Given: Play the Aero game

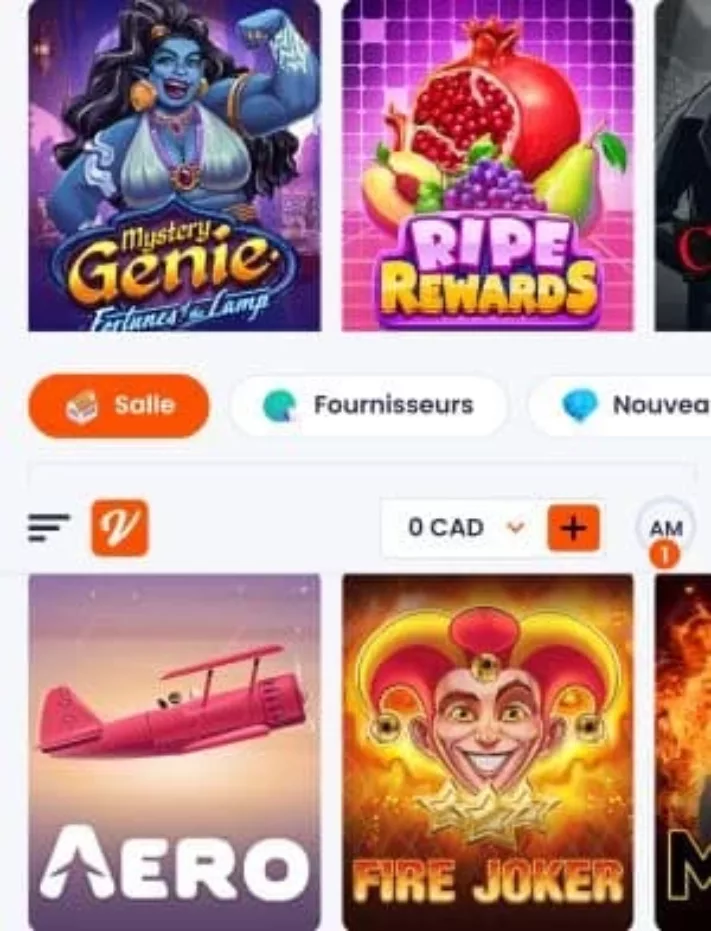Looking at the screenshot, I should tap(174, 752).
